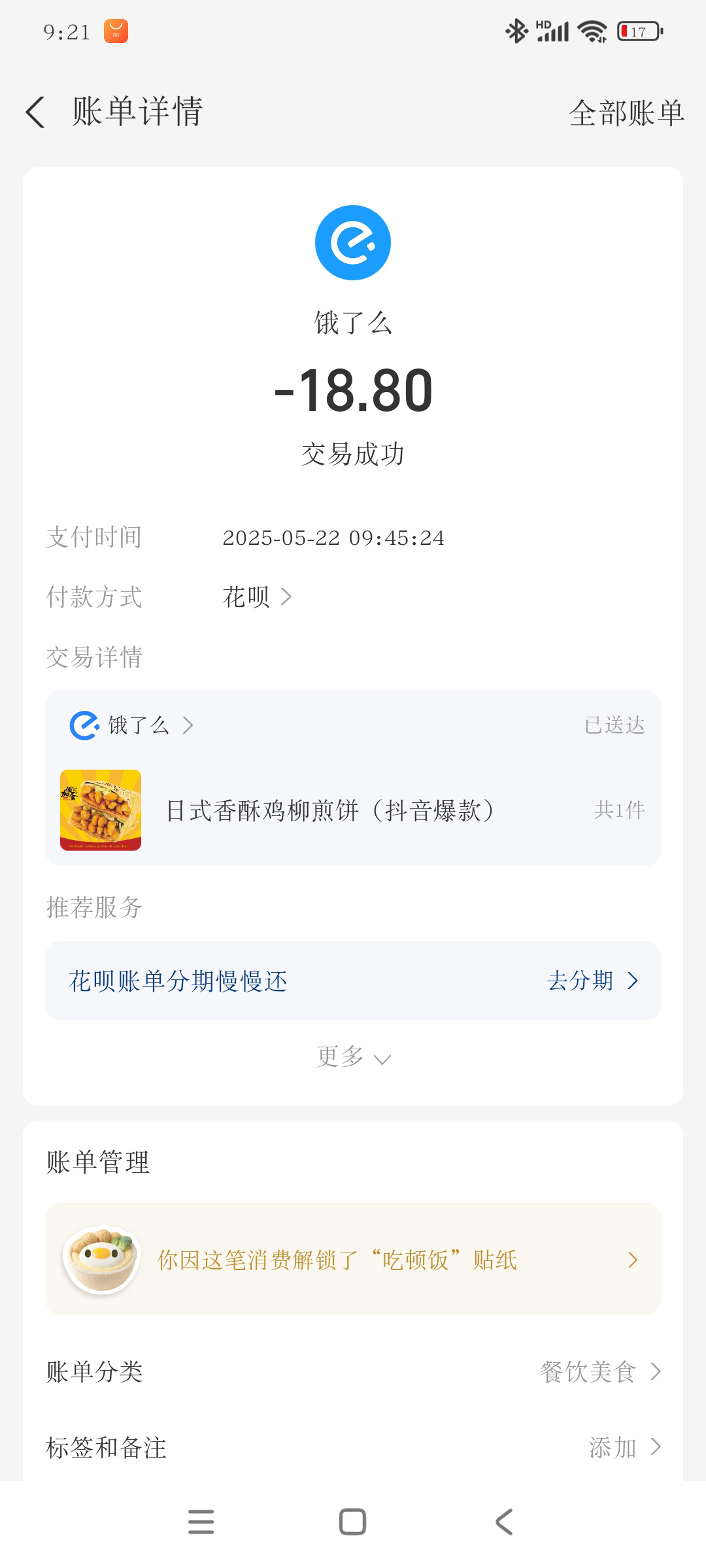This screenshot has height=1568, width=706.
Task: Open the 花呗 payment method details
Action: pos(257,596)
